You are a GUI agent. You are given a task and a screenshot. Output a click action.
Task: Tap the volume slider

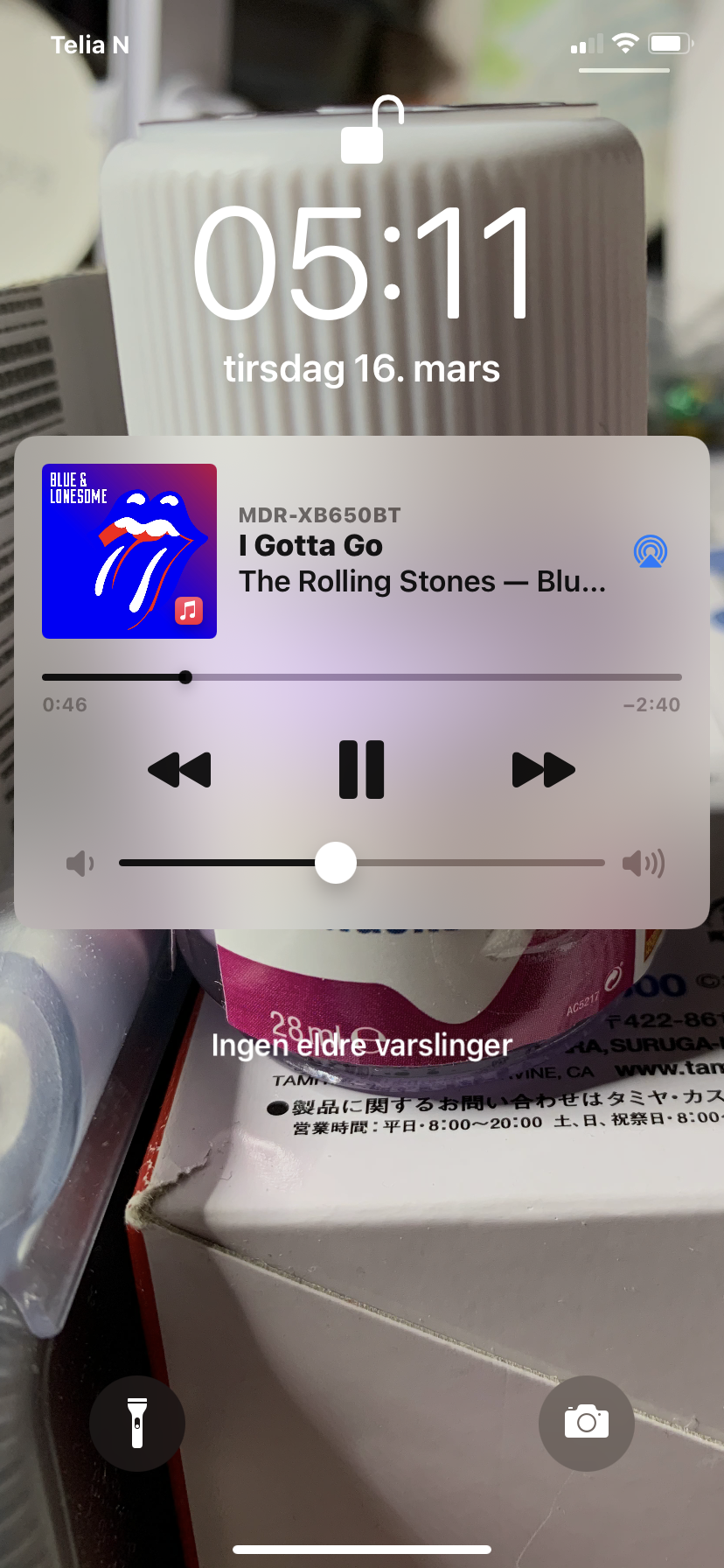tap(362, 863)
